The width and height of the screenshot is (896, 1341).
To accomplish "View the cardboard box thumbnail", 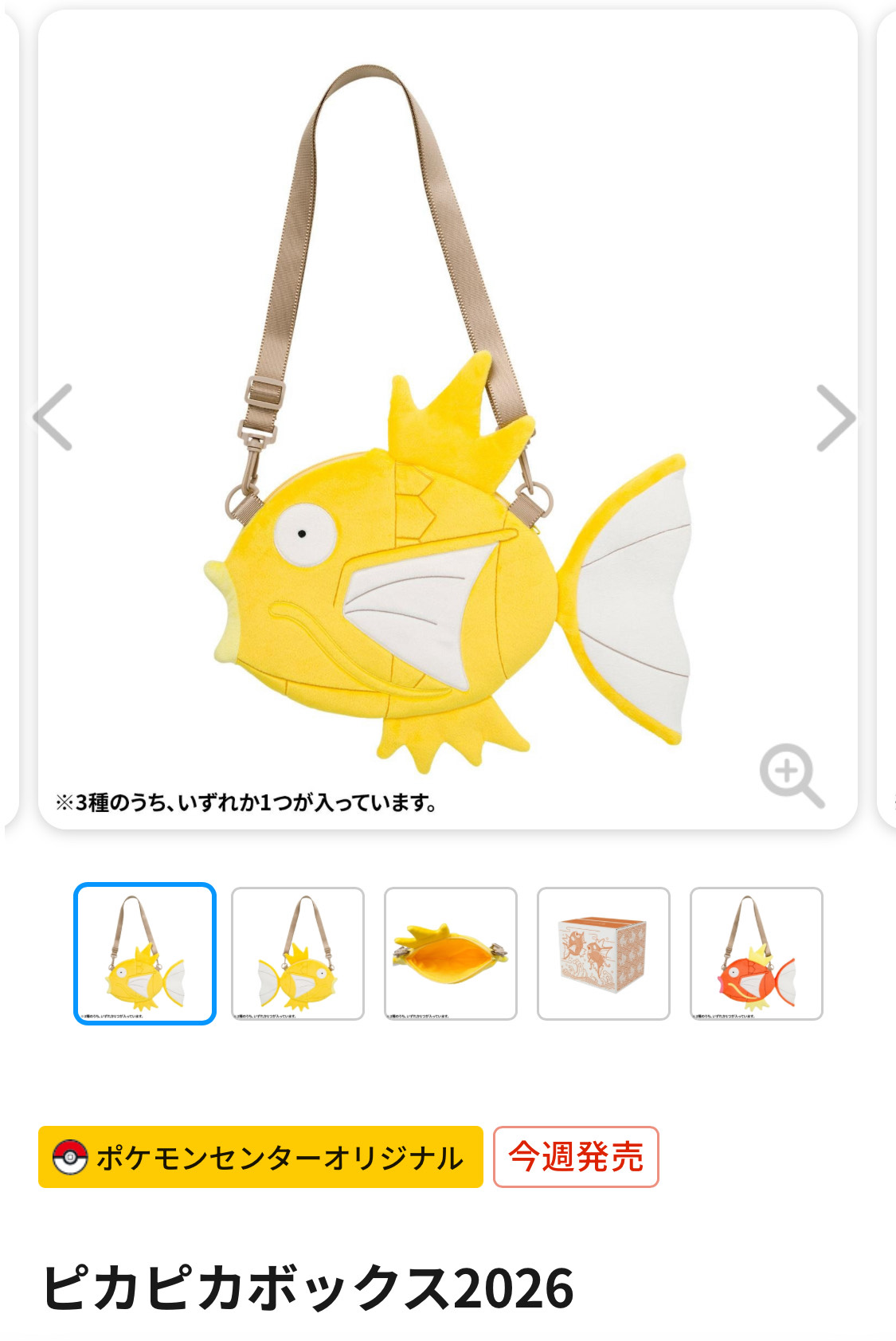I will point(604,953).
